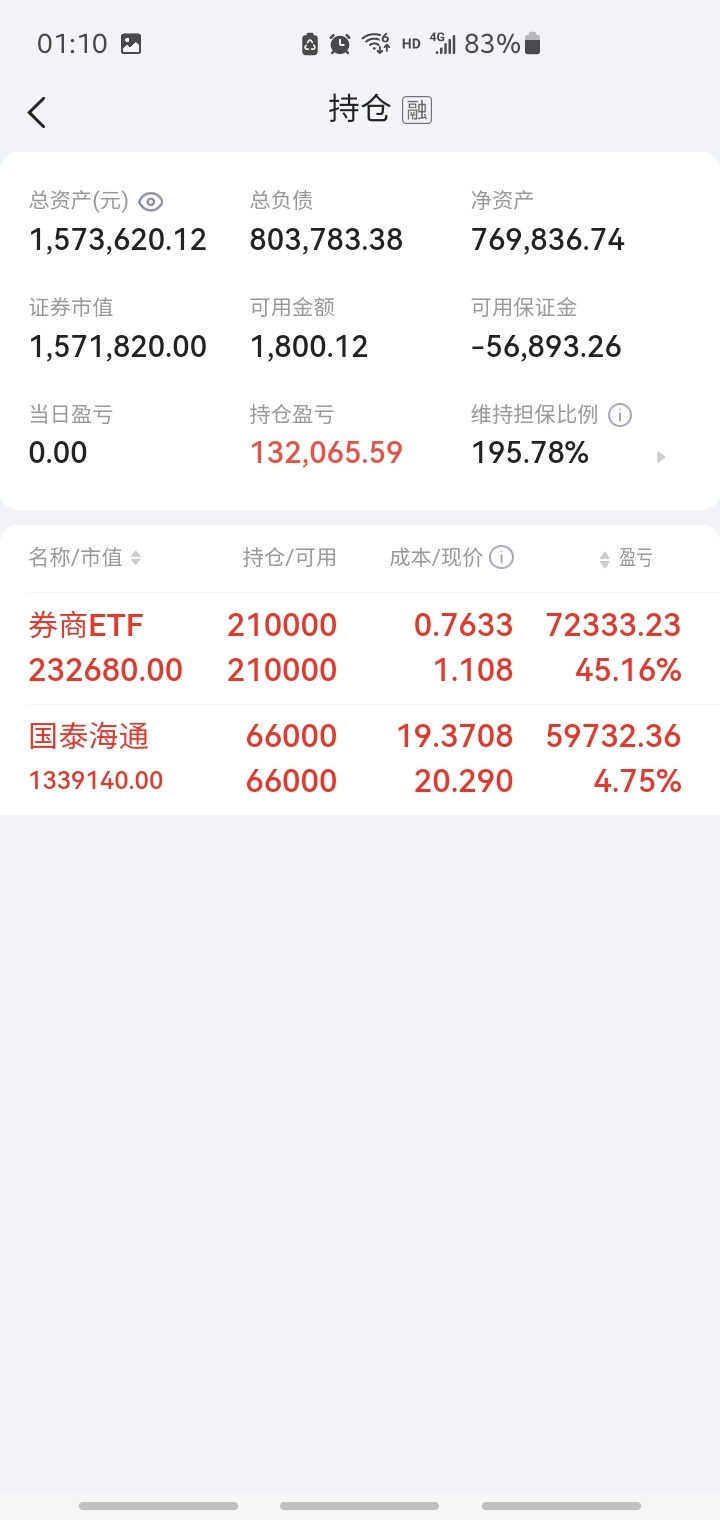Open the 国泰海通 position row
This screenshot has width=720, height=1520.
pos(360,759)
